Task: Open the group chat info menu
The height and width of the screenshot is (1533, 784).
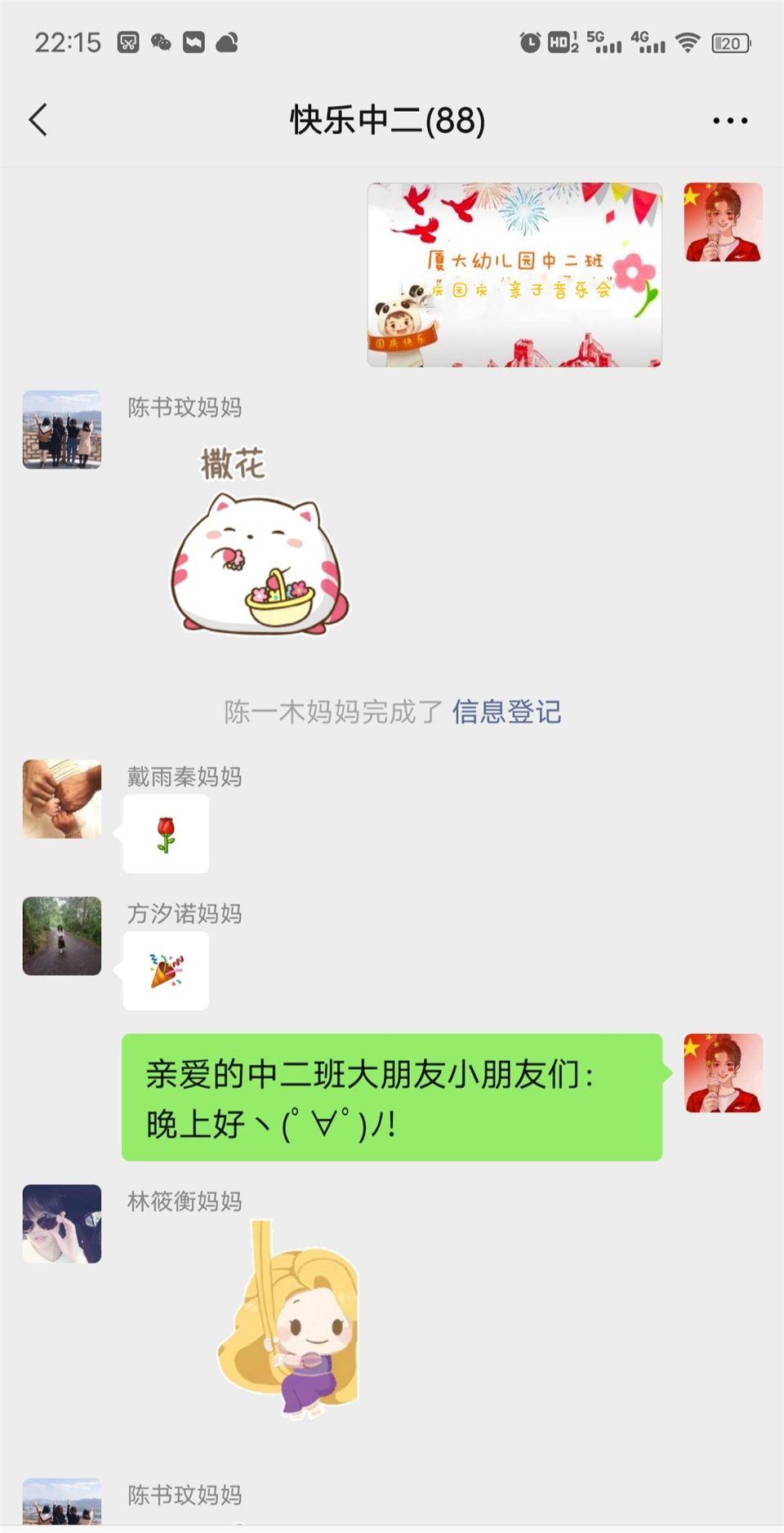Action: [729, 121]
